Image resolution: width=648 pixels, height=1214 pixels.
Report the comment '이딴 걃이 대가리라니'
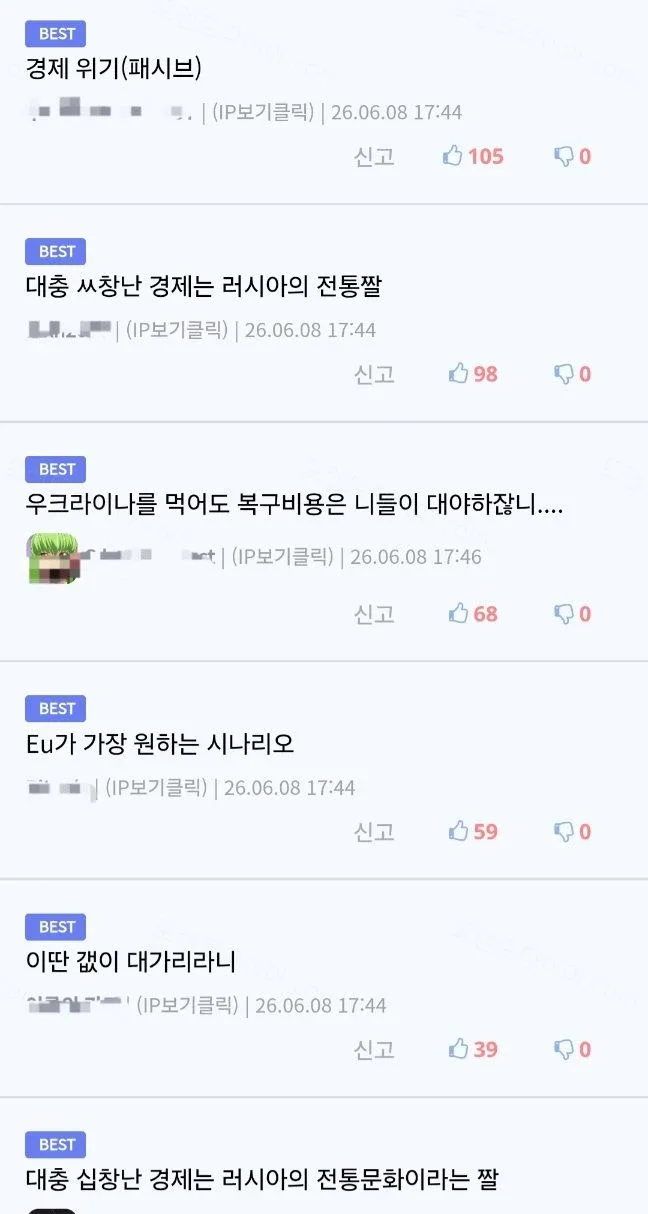pyautogui.click(x=374, y=1049)
